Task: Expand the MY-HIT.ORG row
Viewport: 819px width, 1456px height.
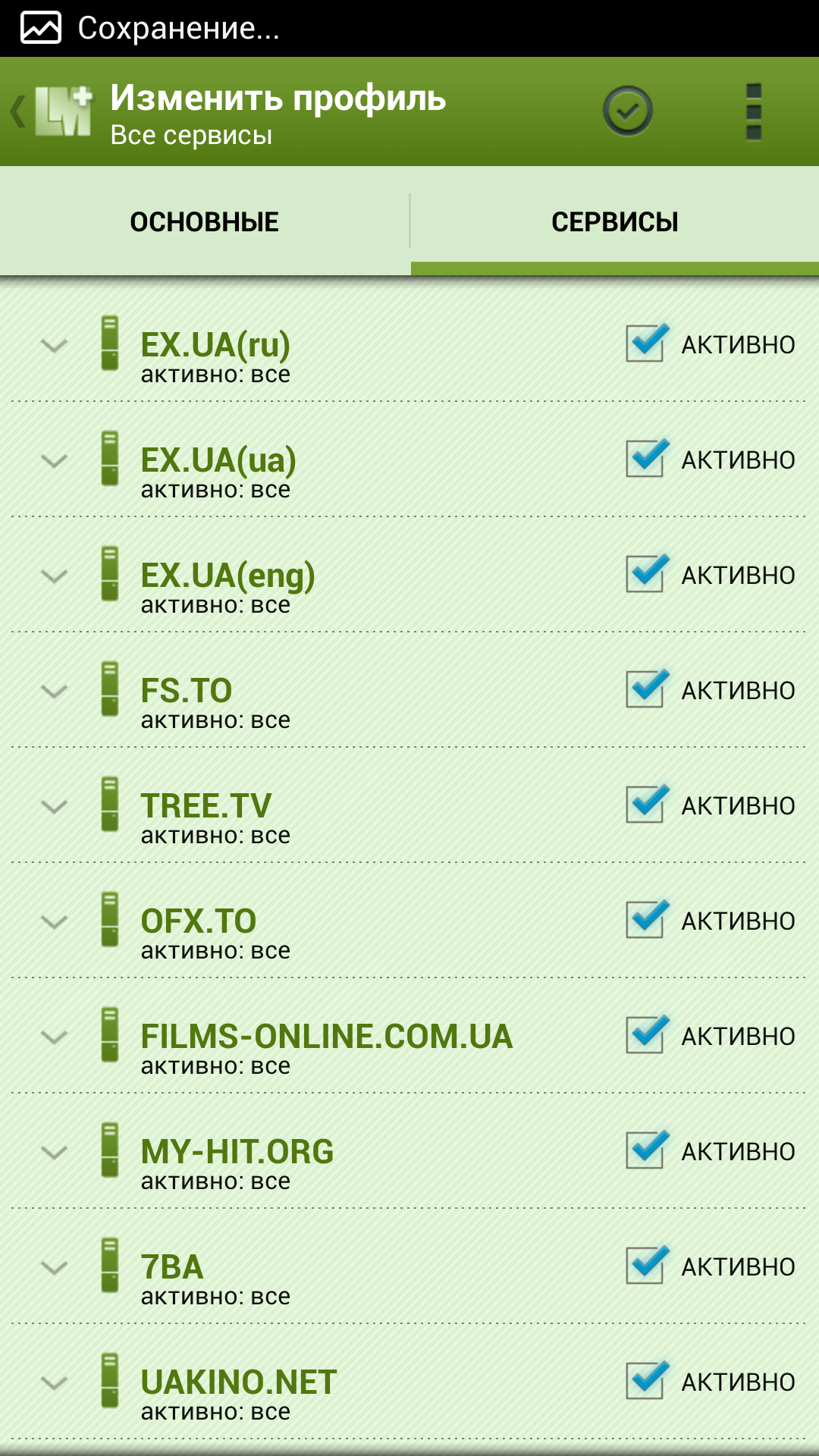Action: (54, 1153)
